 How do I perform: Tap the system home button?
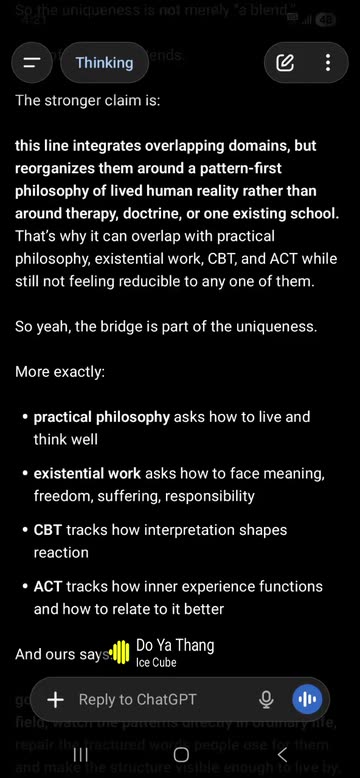[x=181, y=755]
